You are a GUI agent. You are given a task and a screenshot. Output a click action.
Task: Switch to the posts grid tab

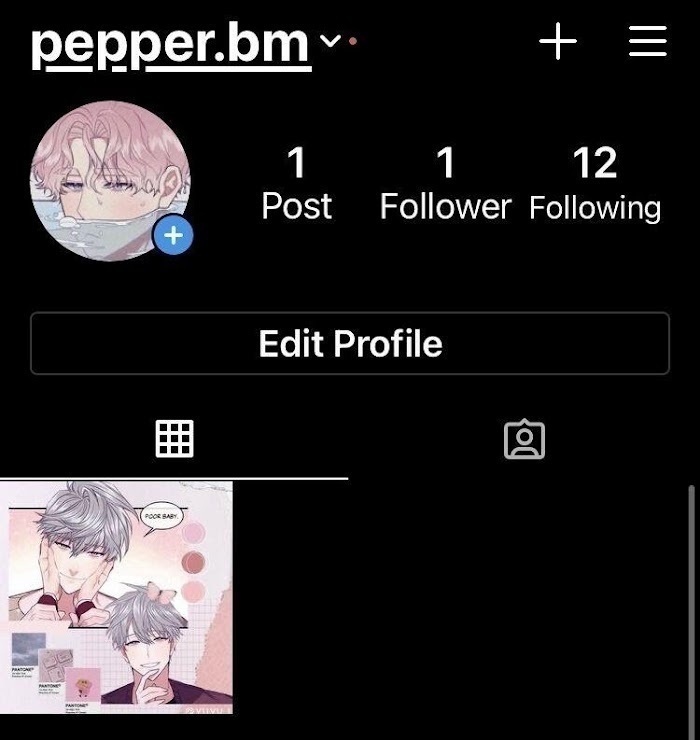click(x=174, y=439)
